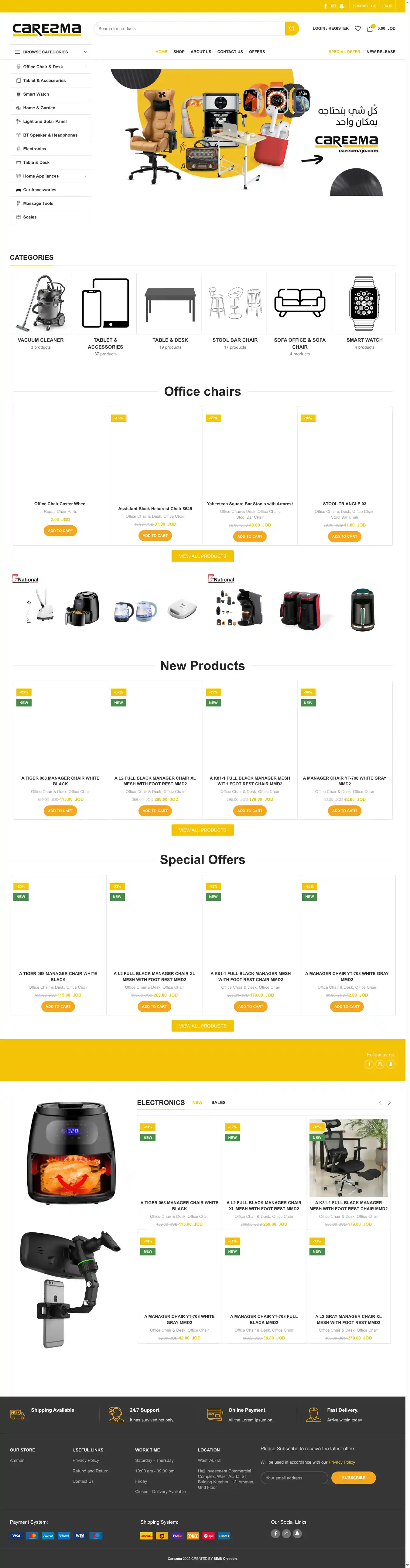
Task: Tap the yellow search magnifier button
Action: click(292, 29)
